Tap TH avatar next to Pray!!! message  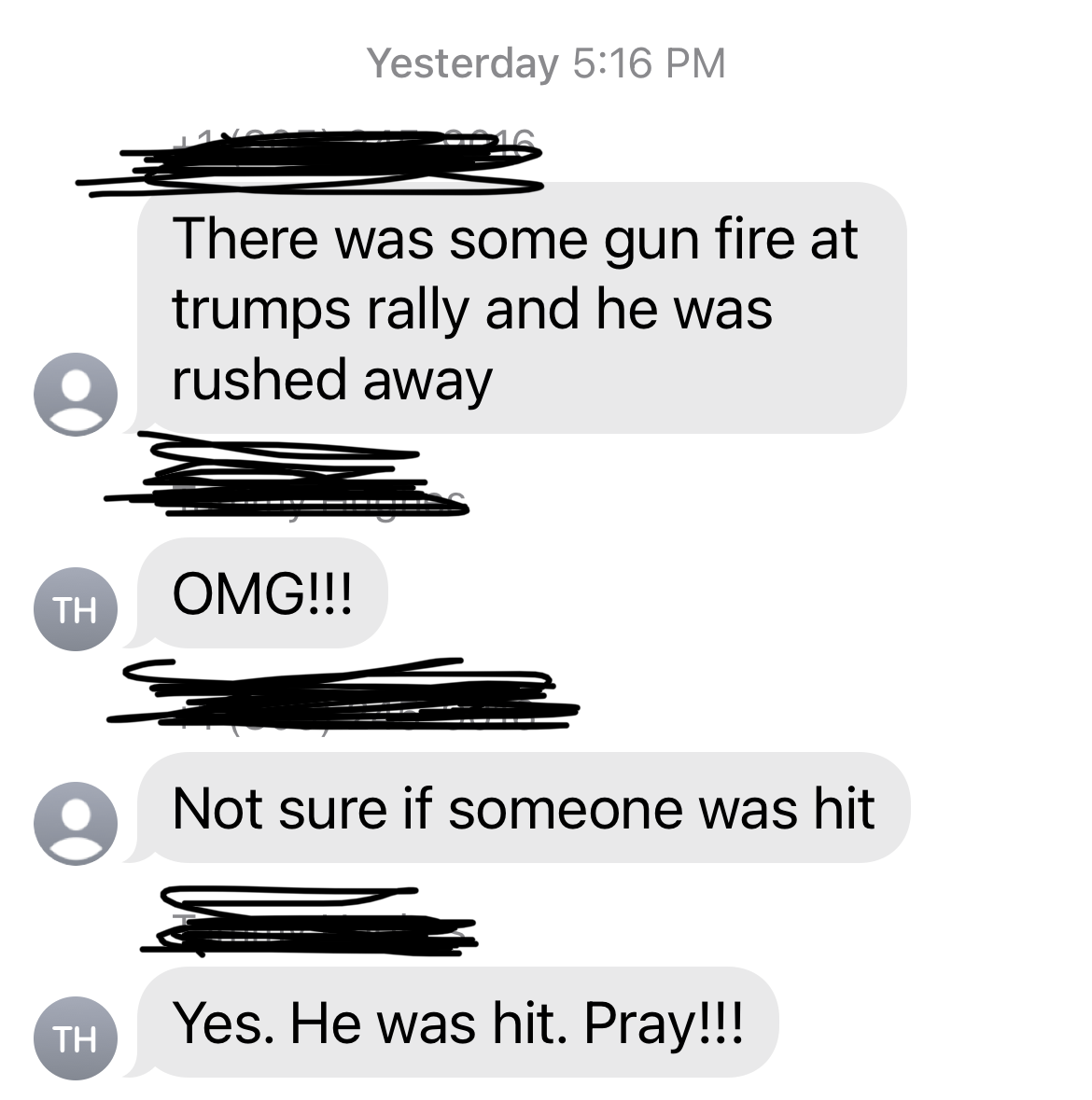(75, 1038)
